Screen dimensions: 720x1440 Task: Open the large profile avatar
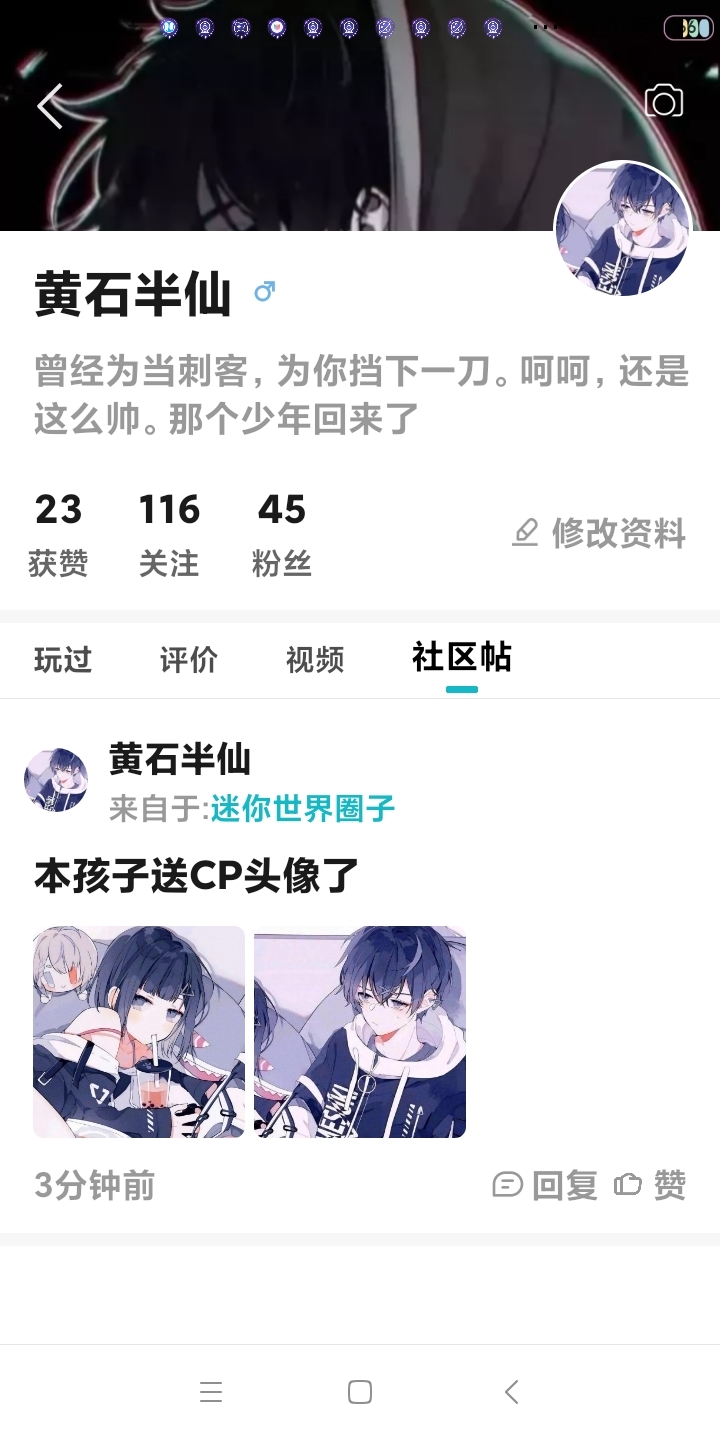coord(622,229)
